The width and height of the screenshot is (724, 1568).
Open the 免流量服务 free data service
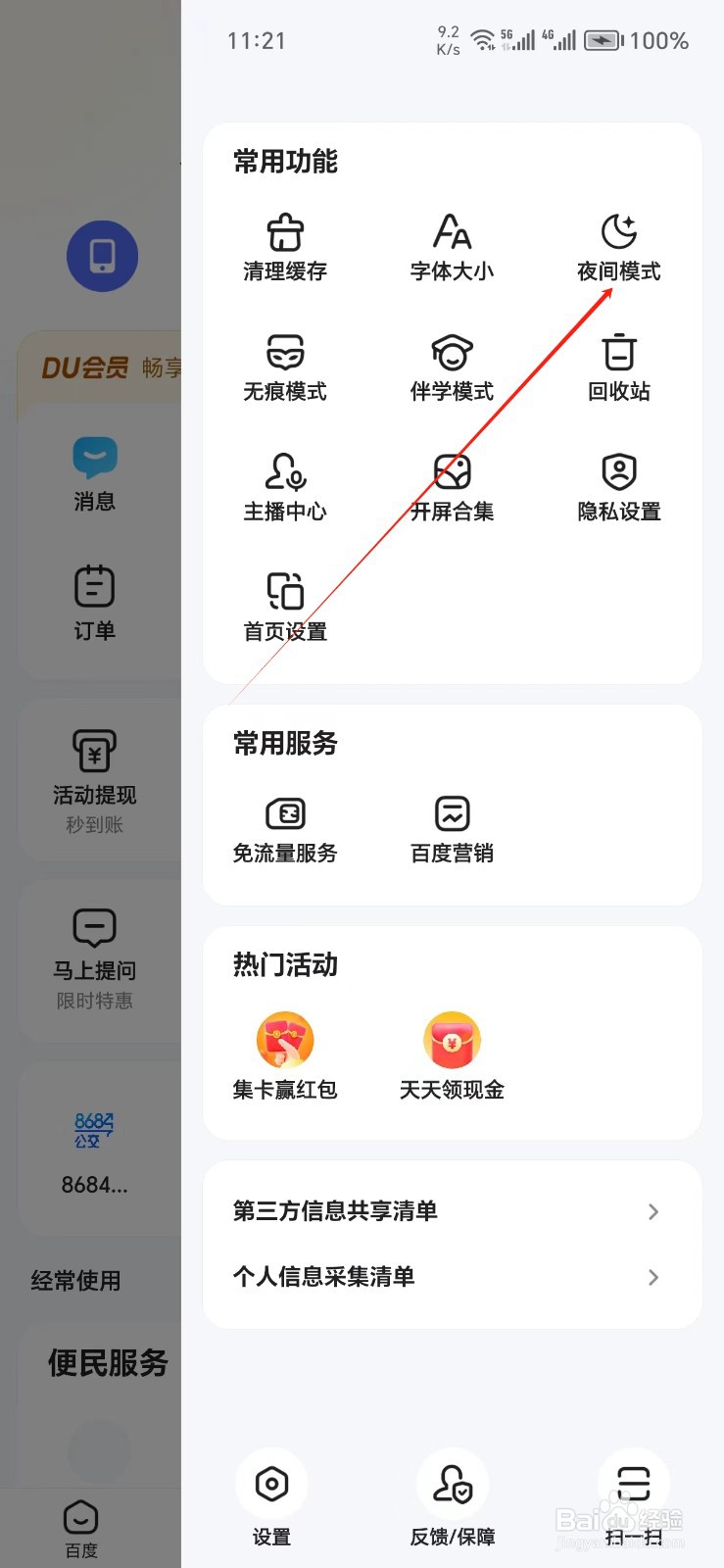pos(284,828)
